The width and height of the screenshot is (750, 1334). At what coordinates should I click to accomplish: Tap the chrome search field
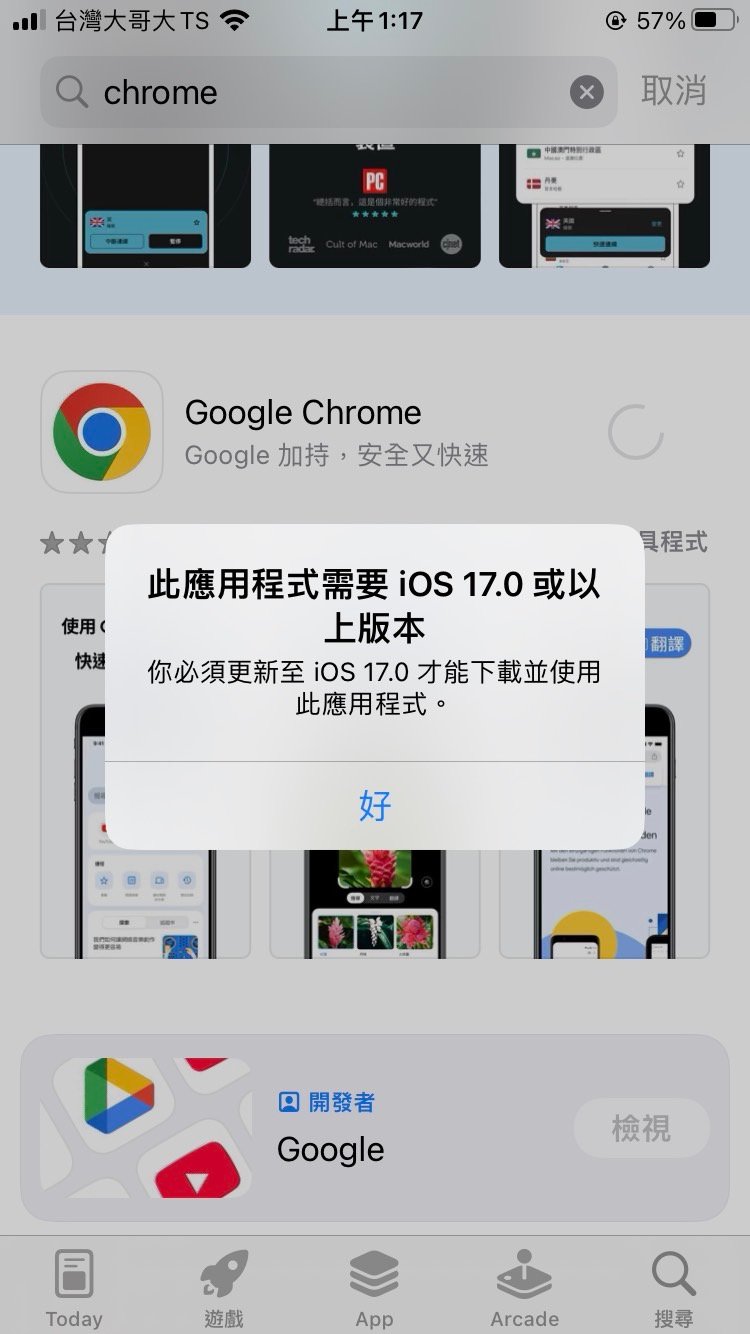click(x=329, y=92)
